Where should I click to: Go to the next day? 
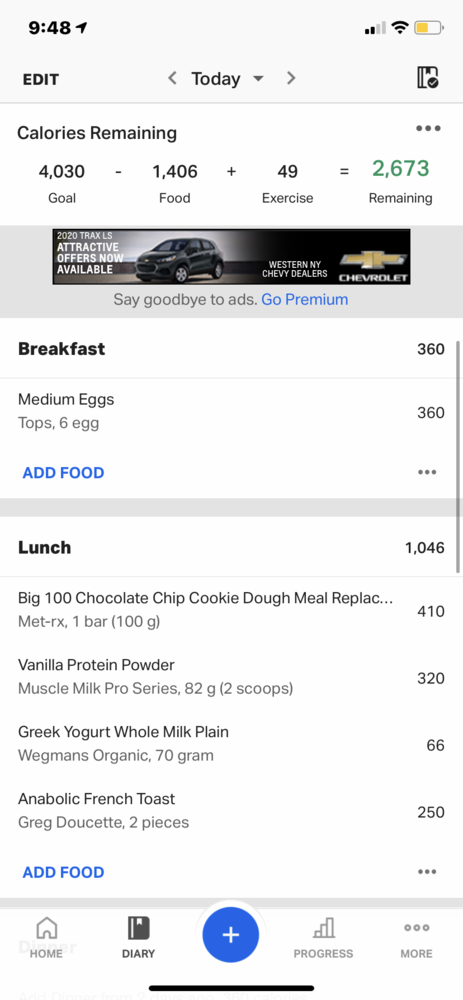tap(291, 78)
